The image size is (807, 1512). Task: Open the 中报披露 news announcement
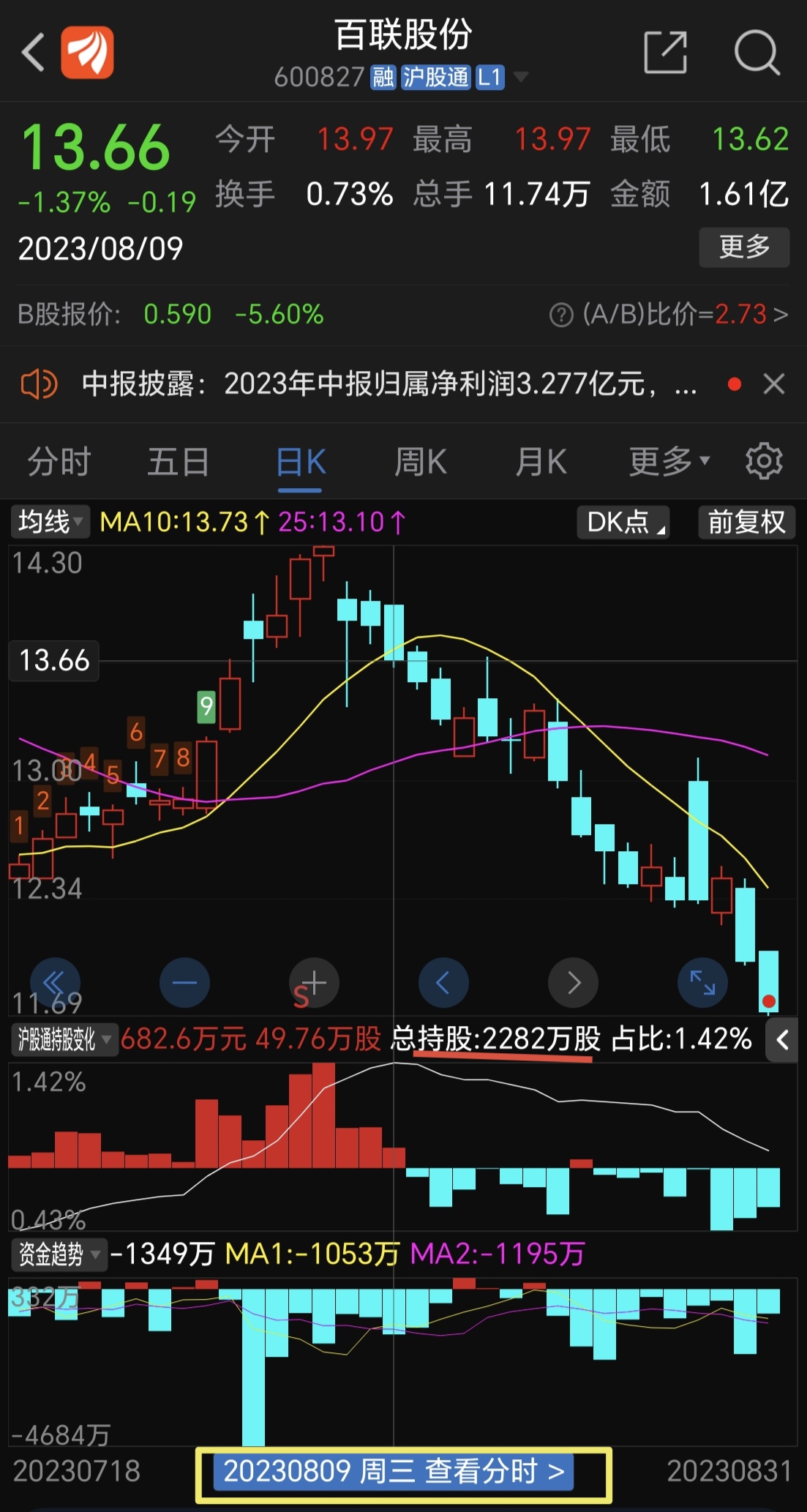point(388,383)
